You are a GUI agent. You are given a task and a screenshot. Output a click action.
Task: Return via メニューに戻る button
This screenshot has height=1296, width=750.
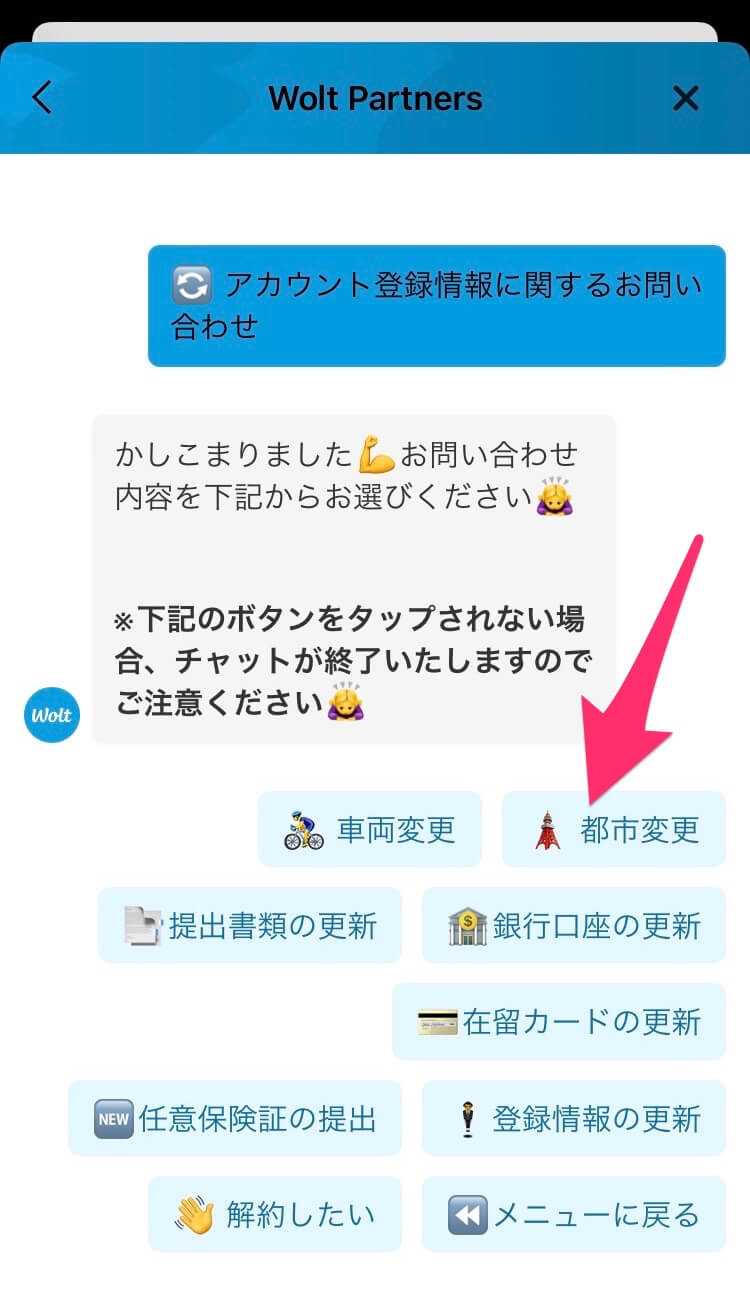pos(574,1214)
